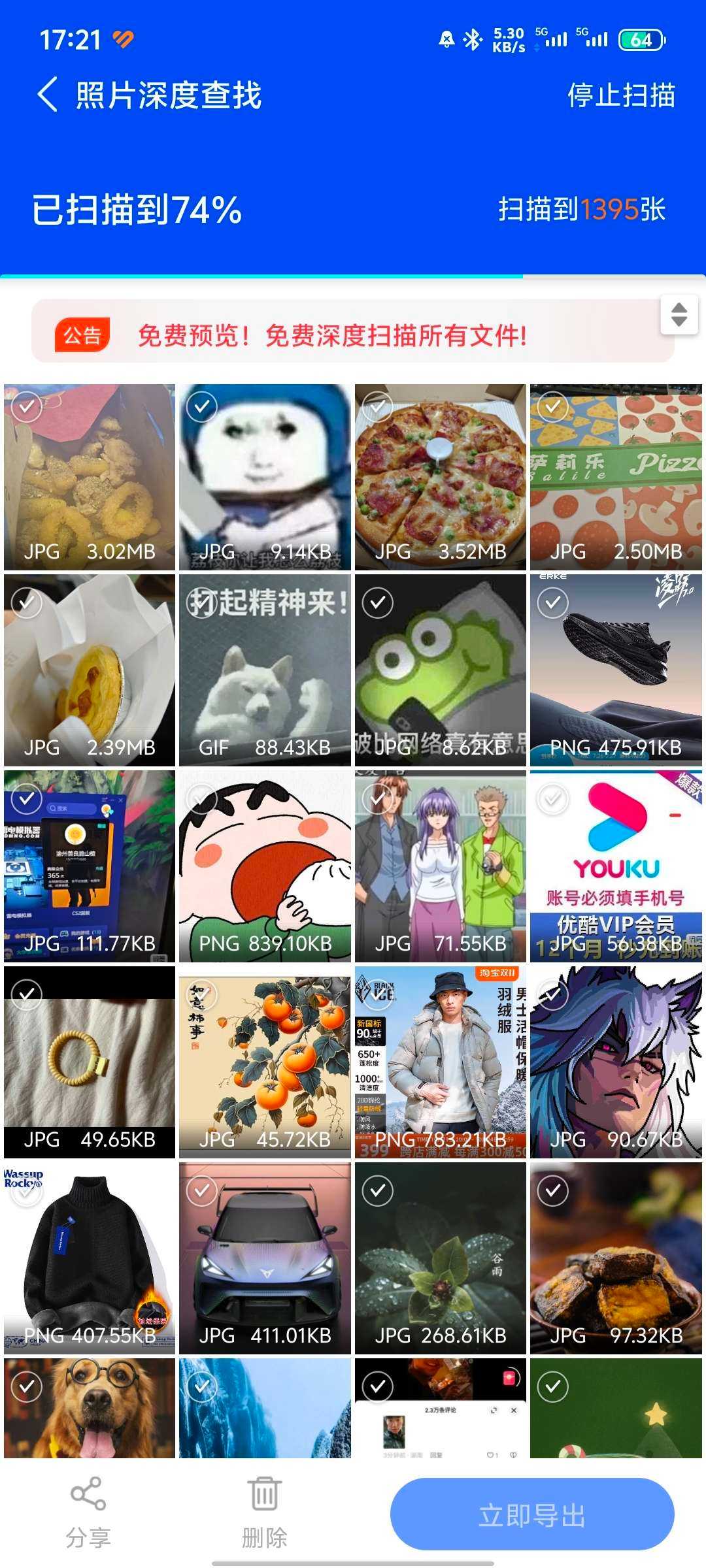Toggle selection on the egg tart photo
The height and width of the screenshot is (1568, 706).
tap(26, 602)
